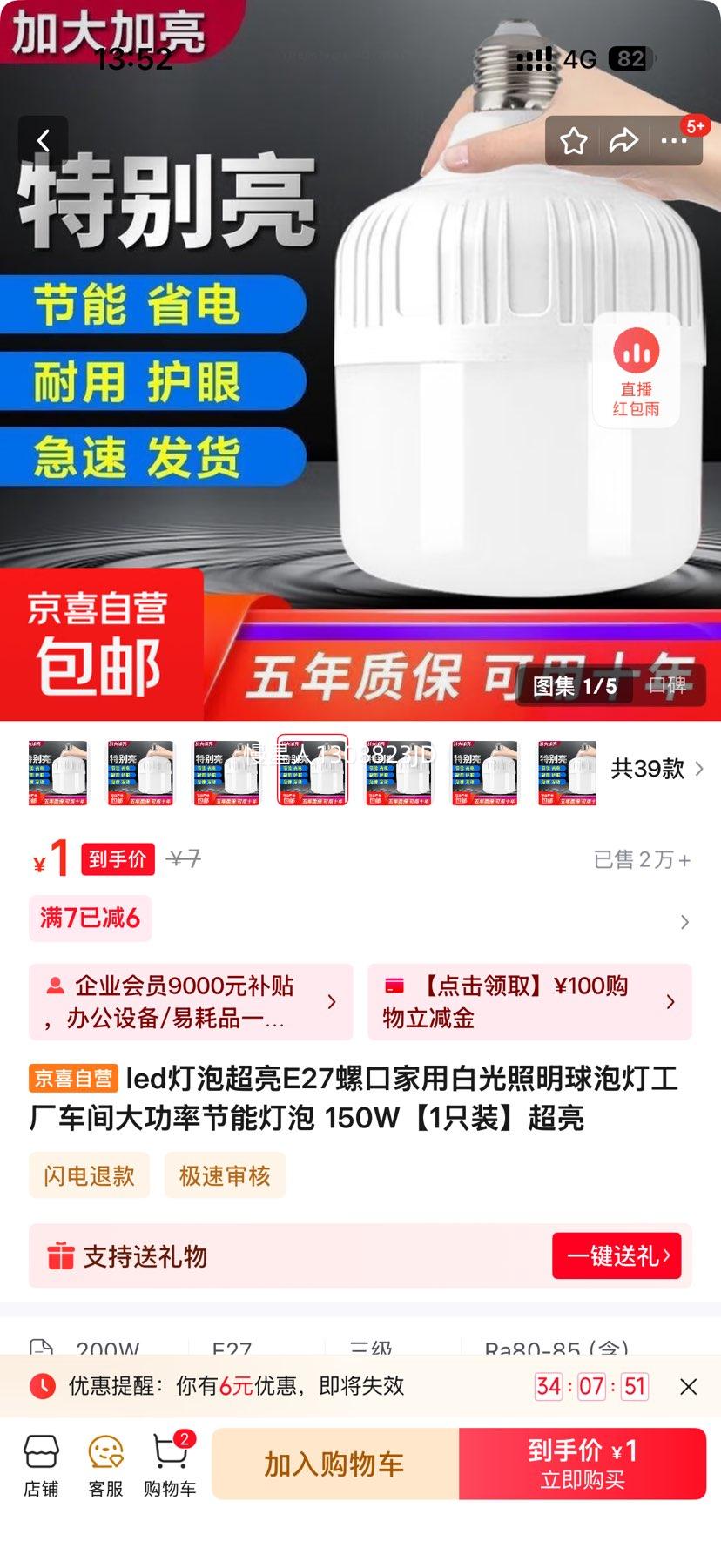Contact 客服 customer service
Image resolution: width=721 pixels, height=1568 pixels.
coord(105,1466)
